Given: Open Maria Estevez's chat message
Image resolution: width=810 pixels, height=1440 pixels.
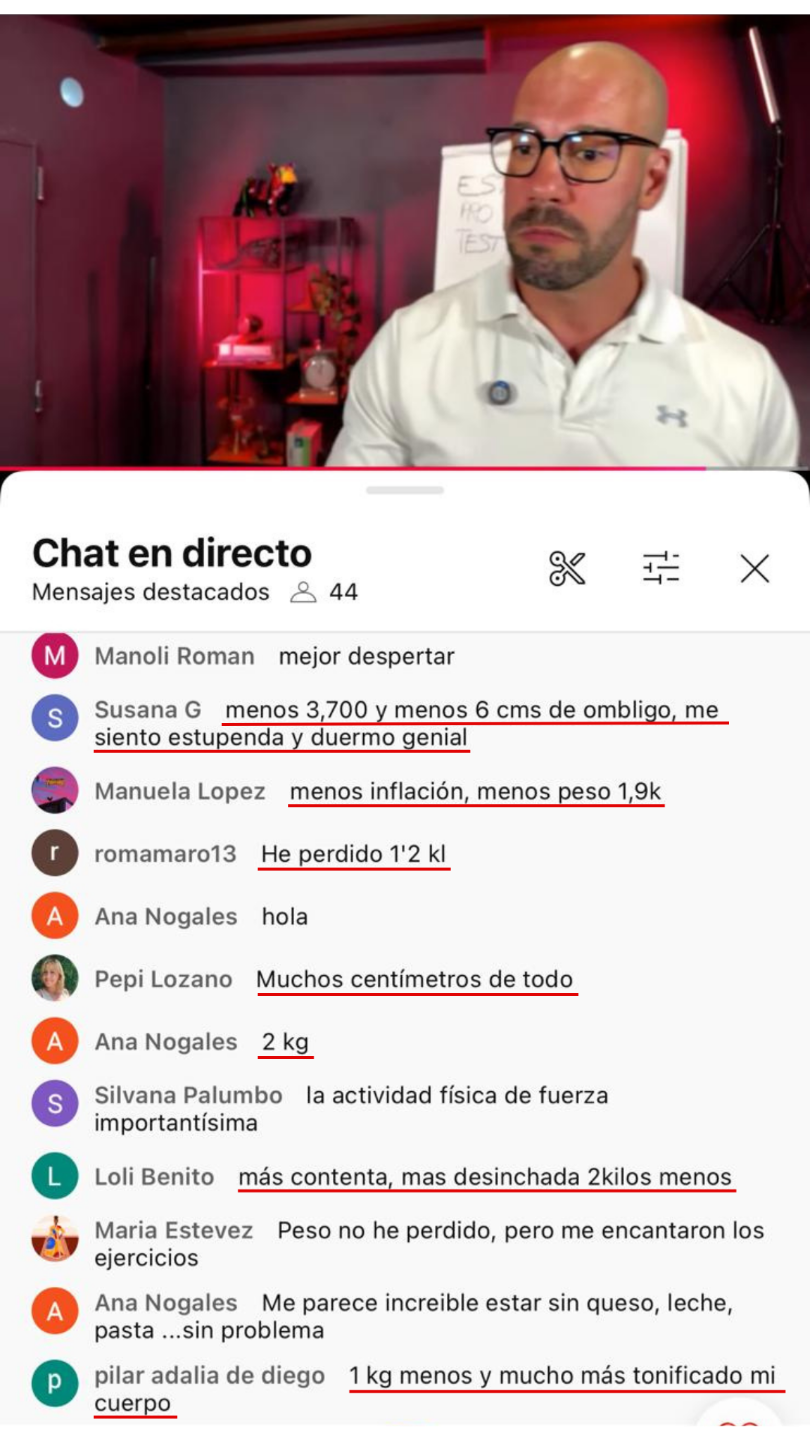Looking at the screenshot, I should 405,1243.
